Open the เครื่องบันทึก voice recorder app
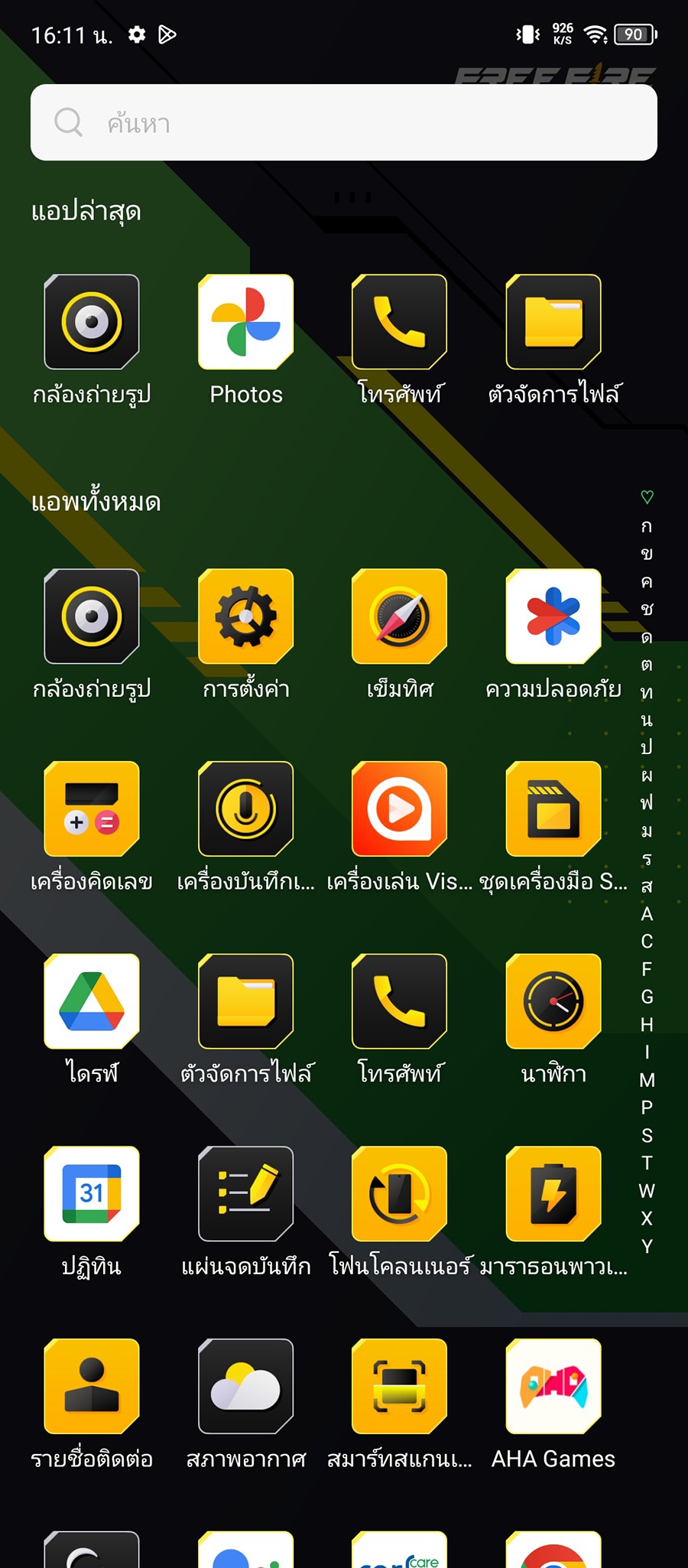The height and width of the screenshot is (1568, 688). coord(246,809)
